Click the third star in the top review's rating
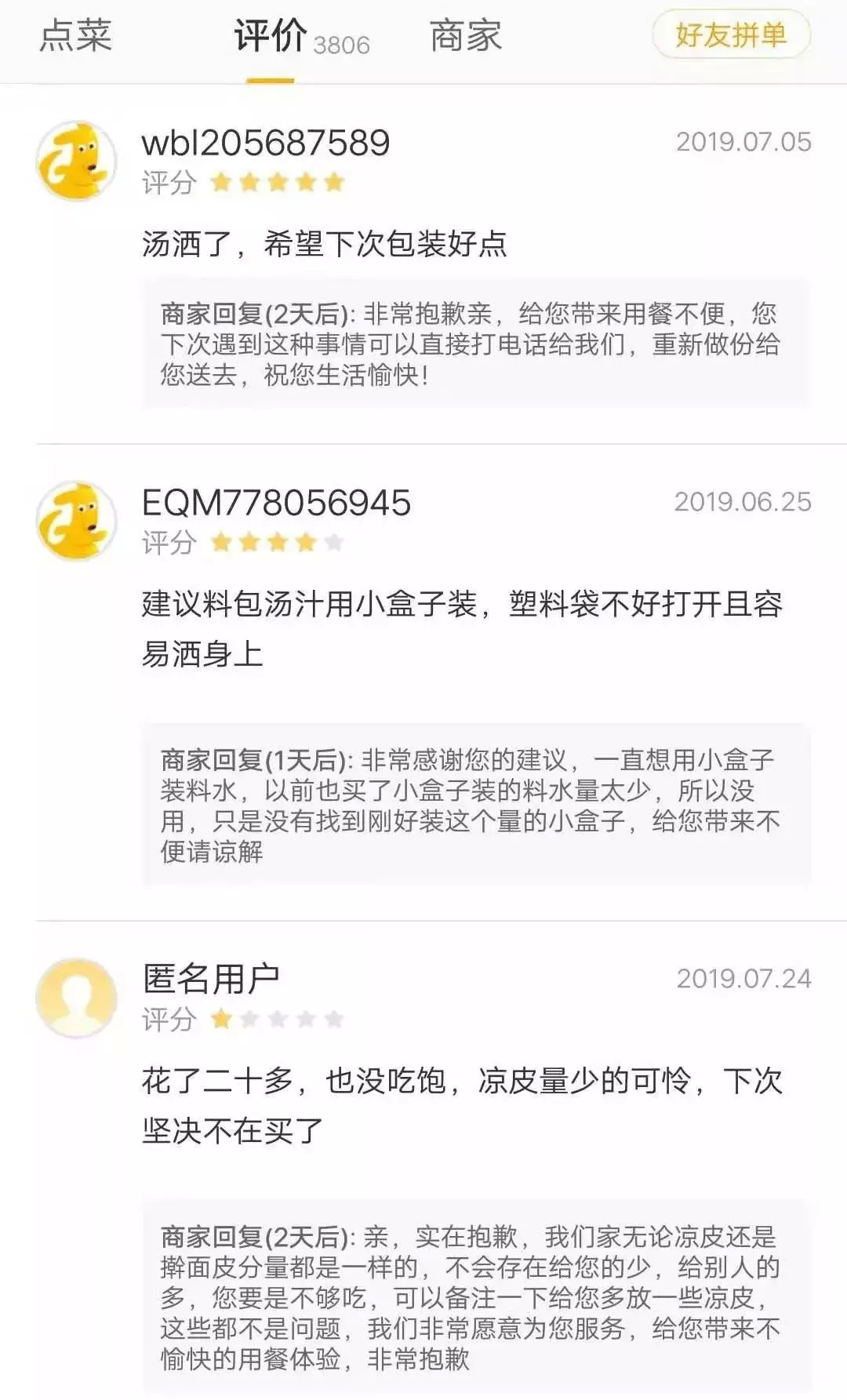The image size is (847, 1400). 277,182
